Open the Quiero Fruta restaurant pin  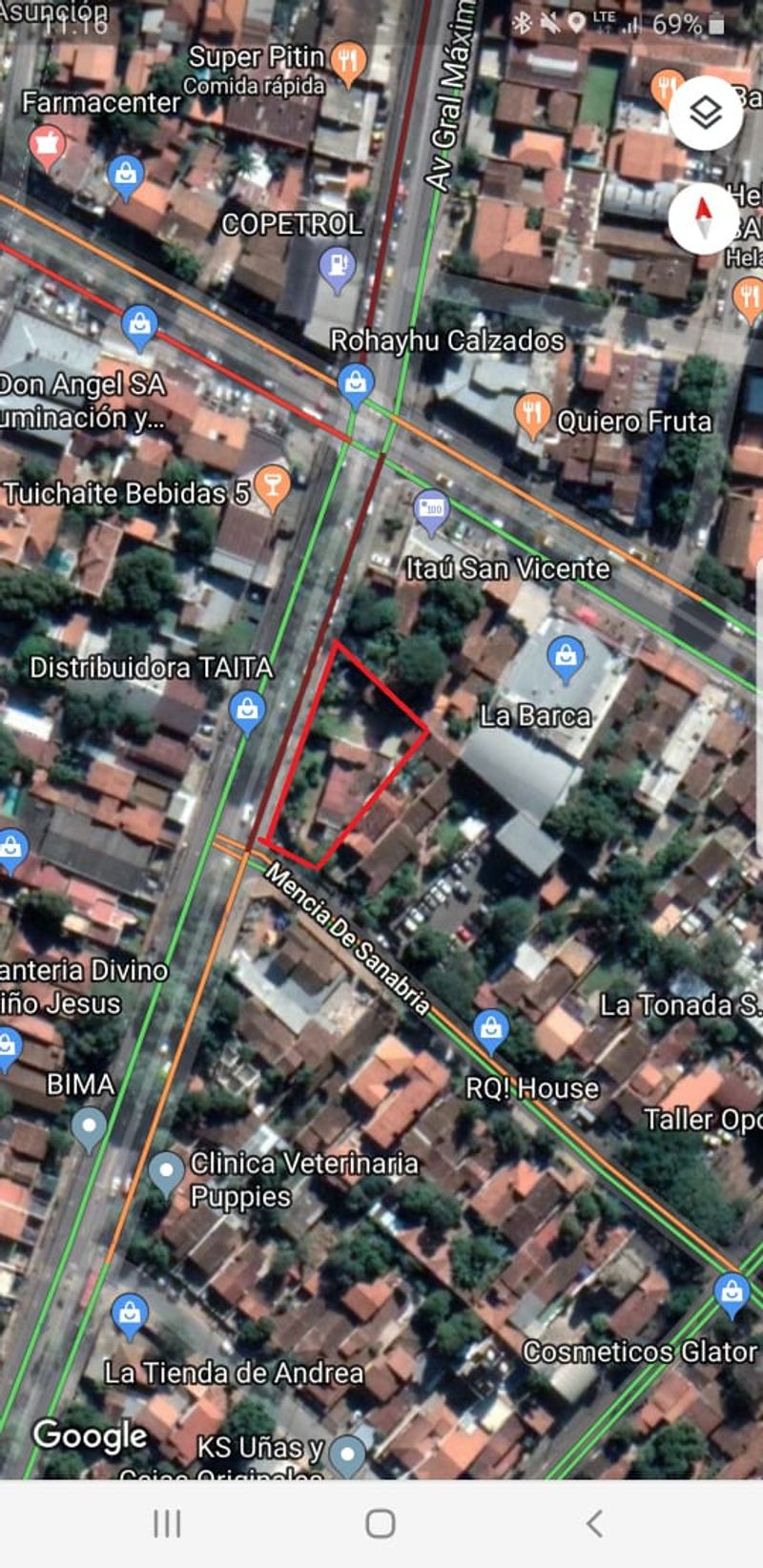tap(532, 413)
